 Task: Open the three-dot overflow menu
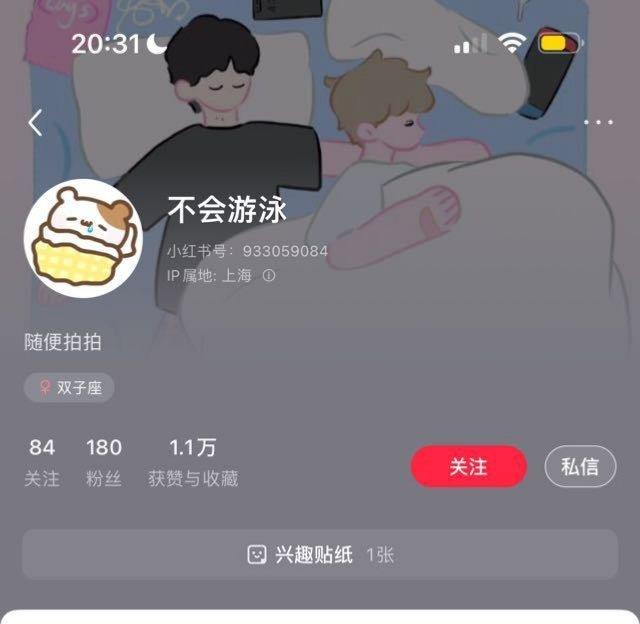pyautogui.click(x=598, y=122)
